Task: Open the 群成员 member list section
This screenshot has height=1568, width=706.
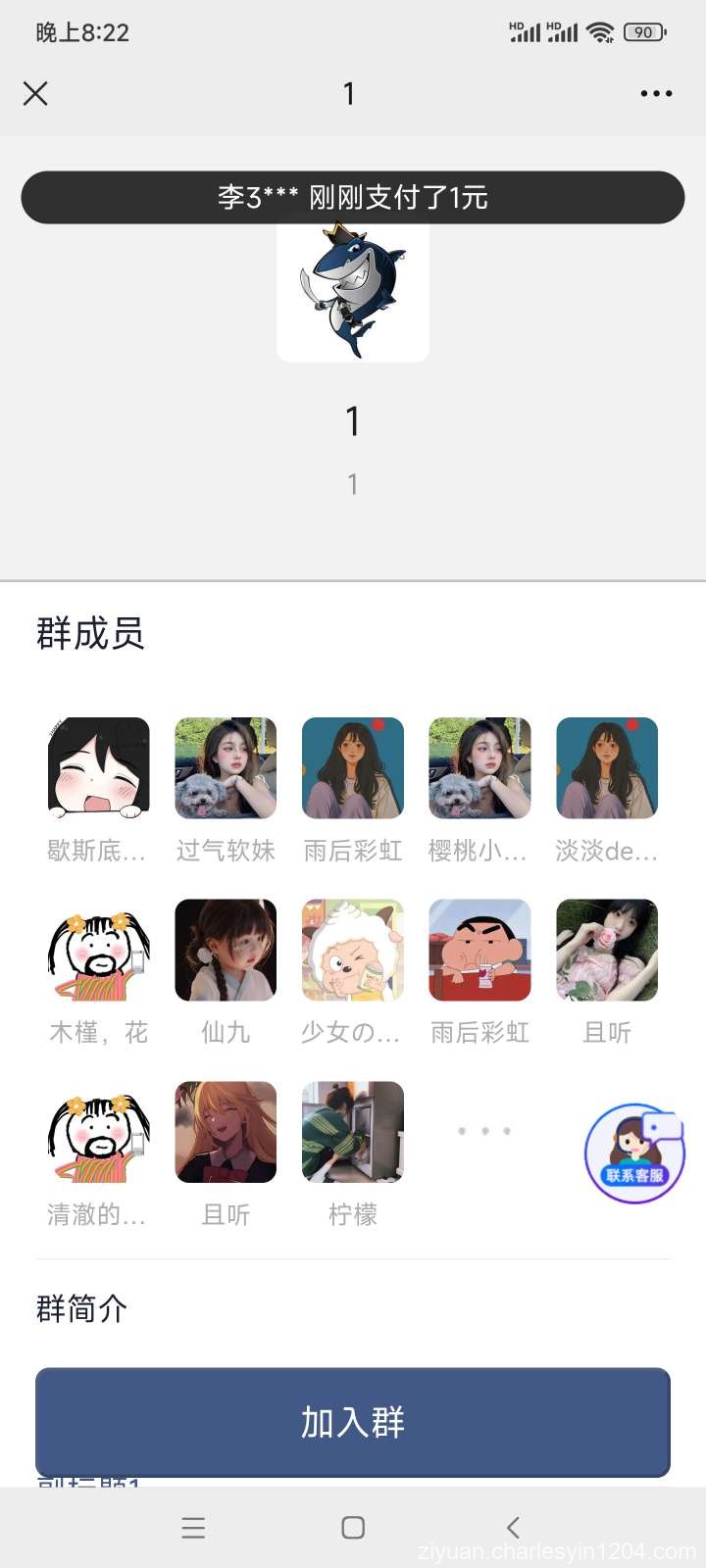Action: (91, 635)
